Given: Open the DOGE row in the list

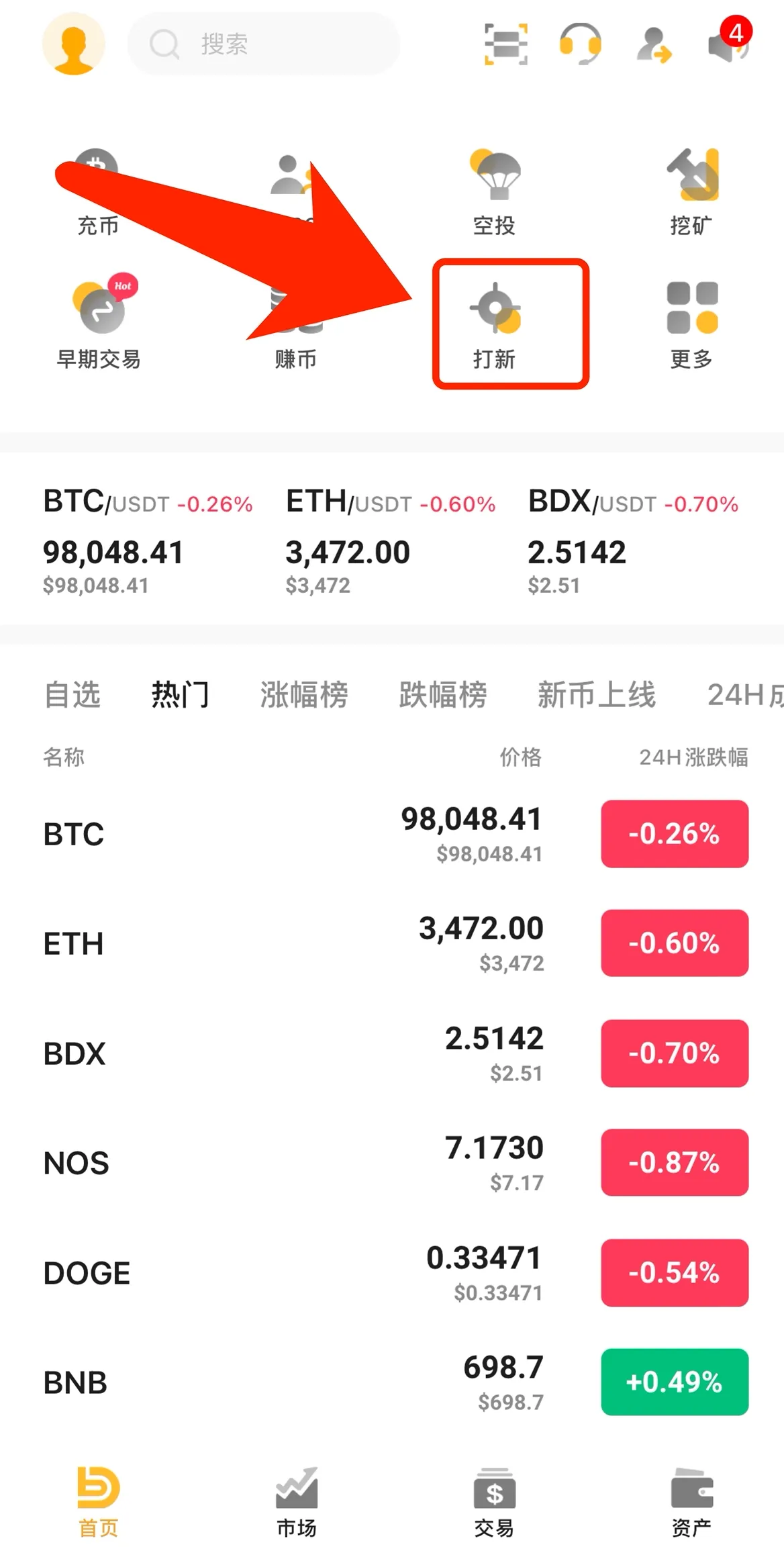Looking at the screenshot, I should pos(392,1273).
